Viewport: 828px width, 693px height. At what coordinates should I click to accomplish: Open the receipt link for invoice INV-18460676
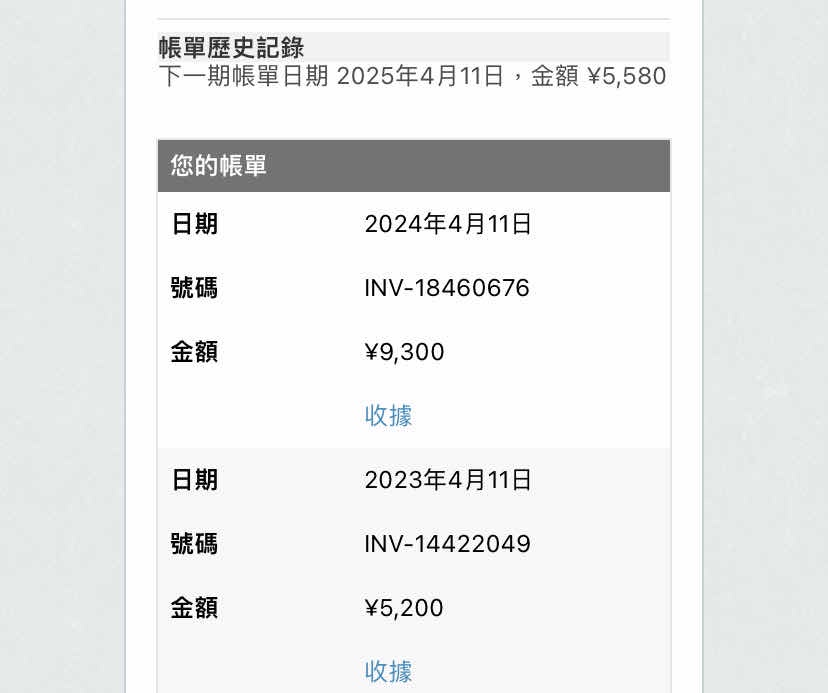click(x=388, y=416)
